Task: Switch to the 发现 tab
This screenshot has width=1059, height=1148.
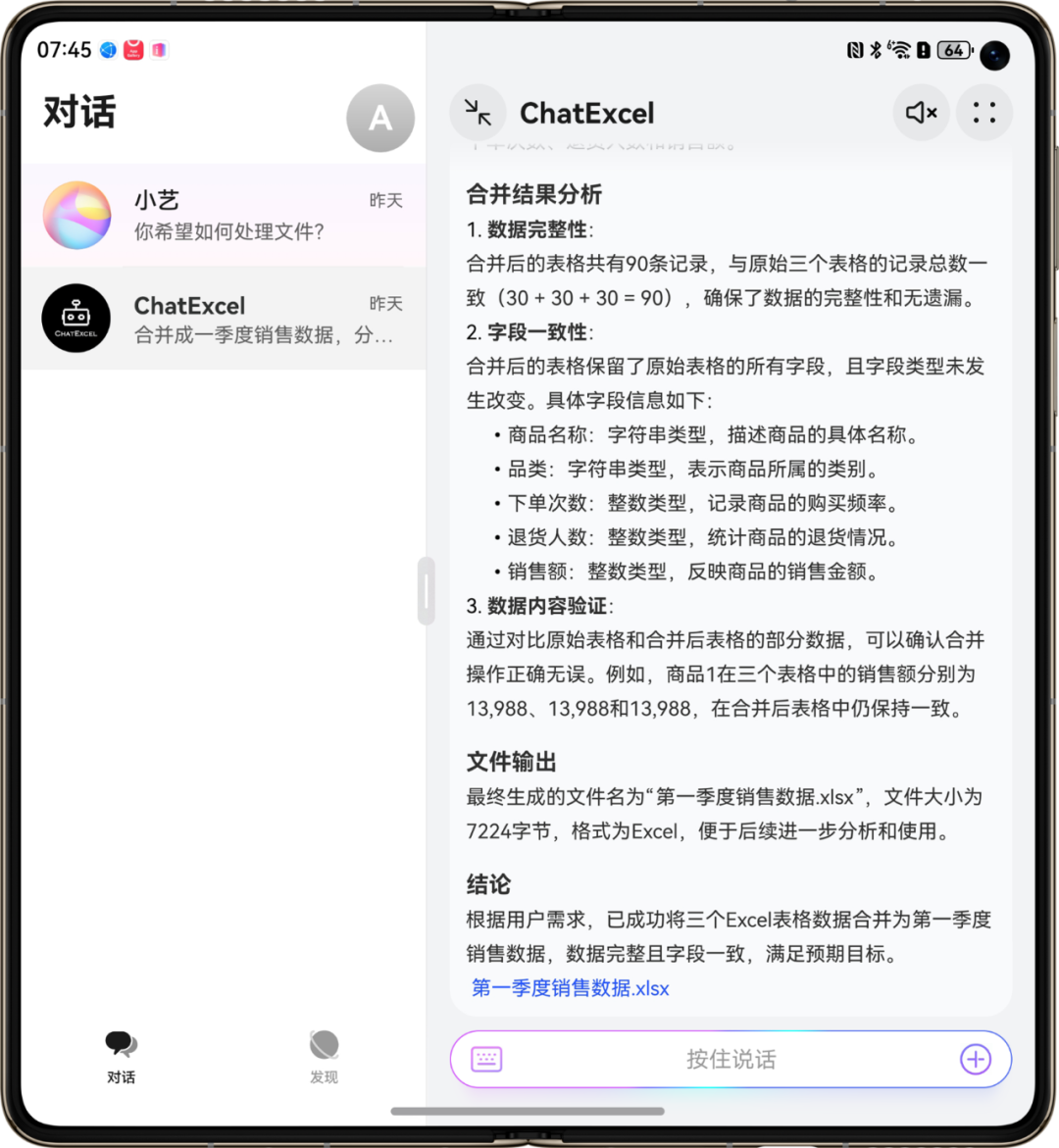Action: coord(324,1057)
